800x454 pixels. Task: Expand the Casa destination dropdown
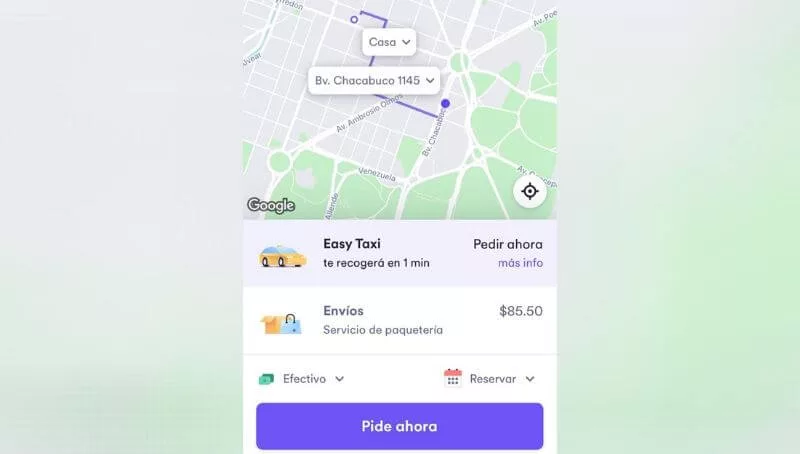[389, 42]
